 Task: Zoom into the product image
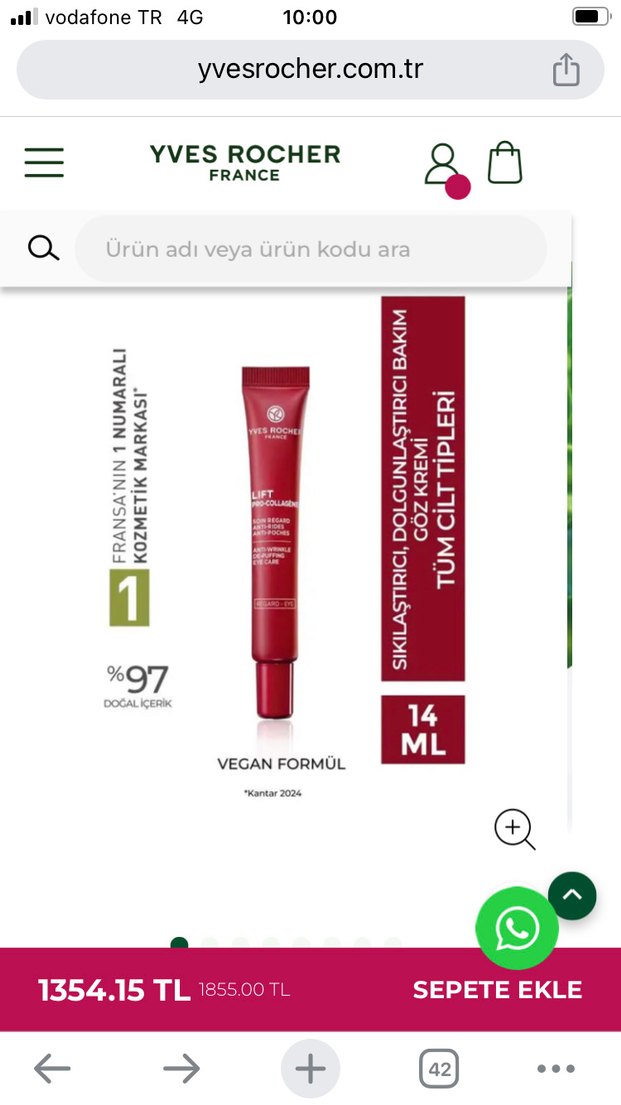515,829
